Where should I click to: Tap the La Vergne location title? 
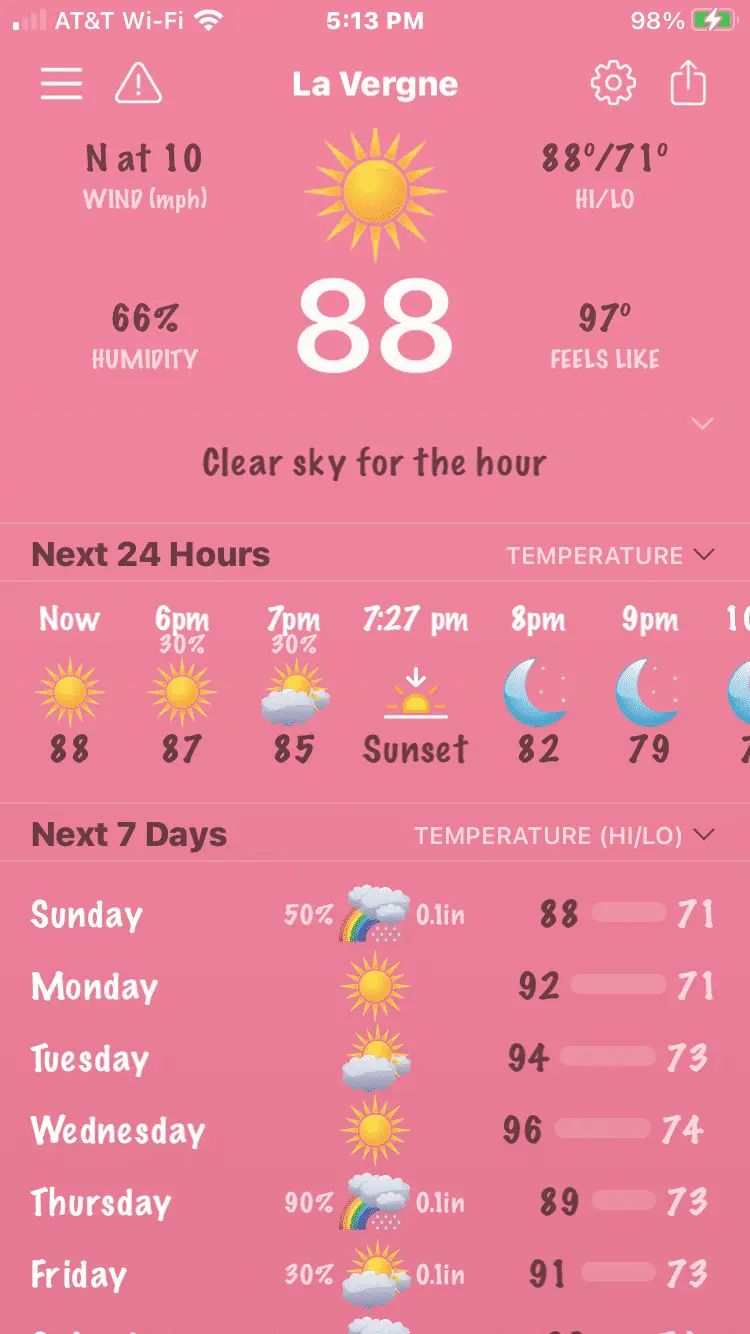[375, 84]
